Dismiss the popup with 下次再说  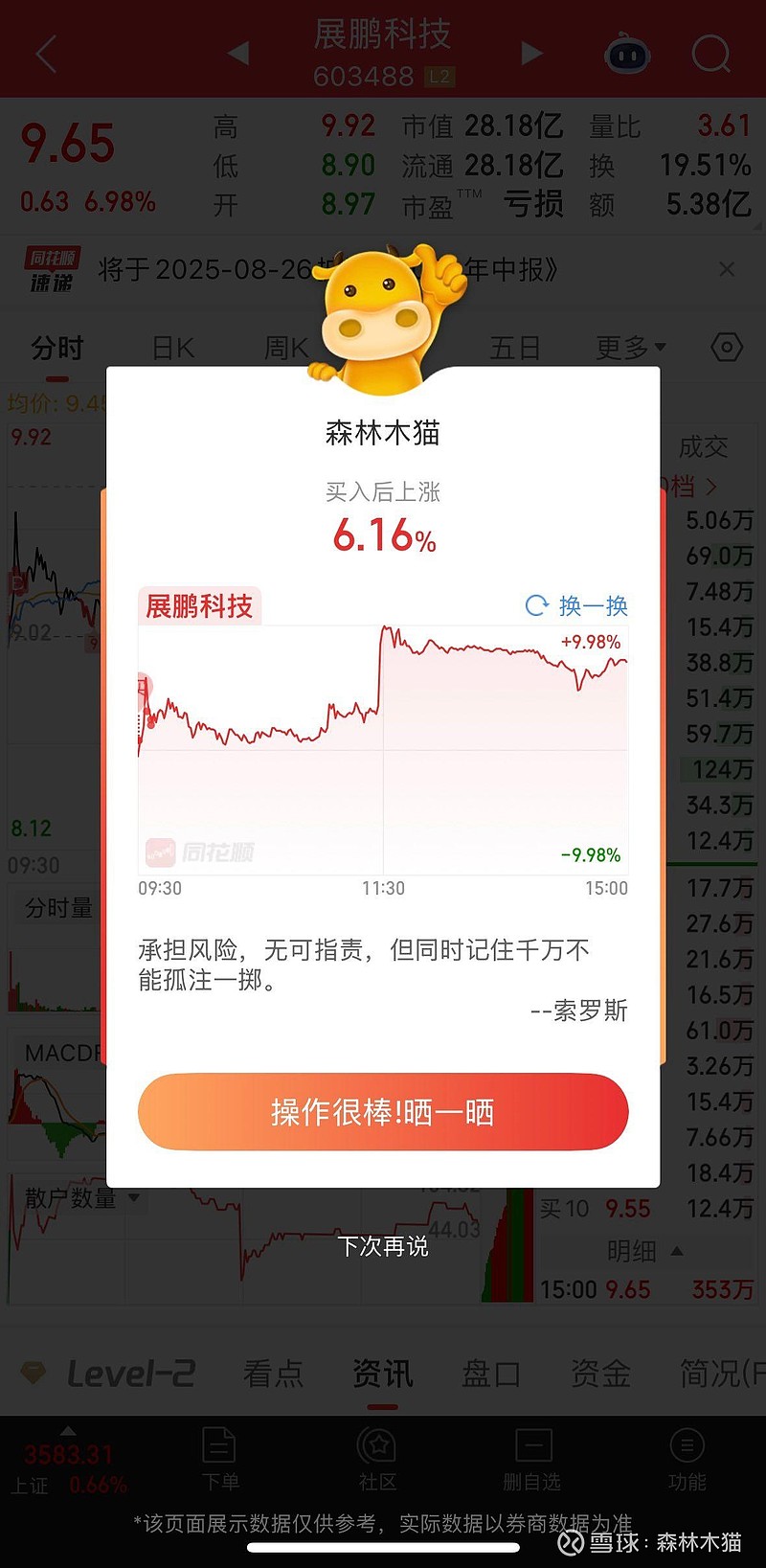point(383,1246)
